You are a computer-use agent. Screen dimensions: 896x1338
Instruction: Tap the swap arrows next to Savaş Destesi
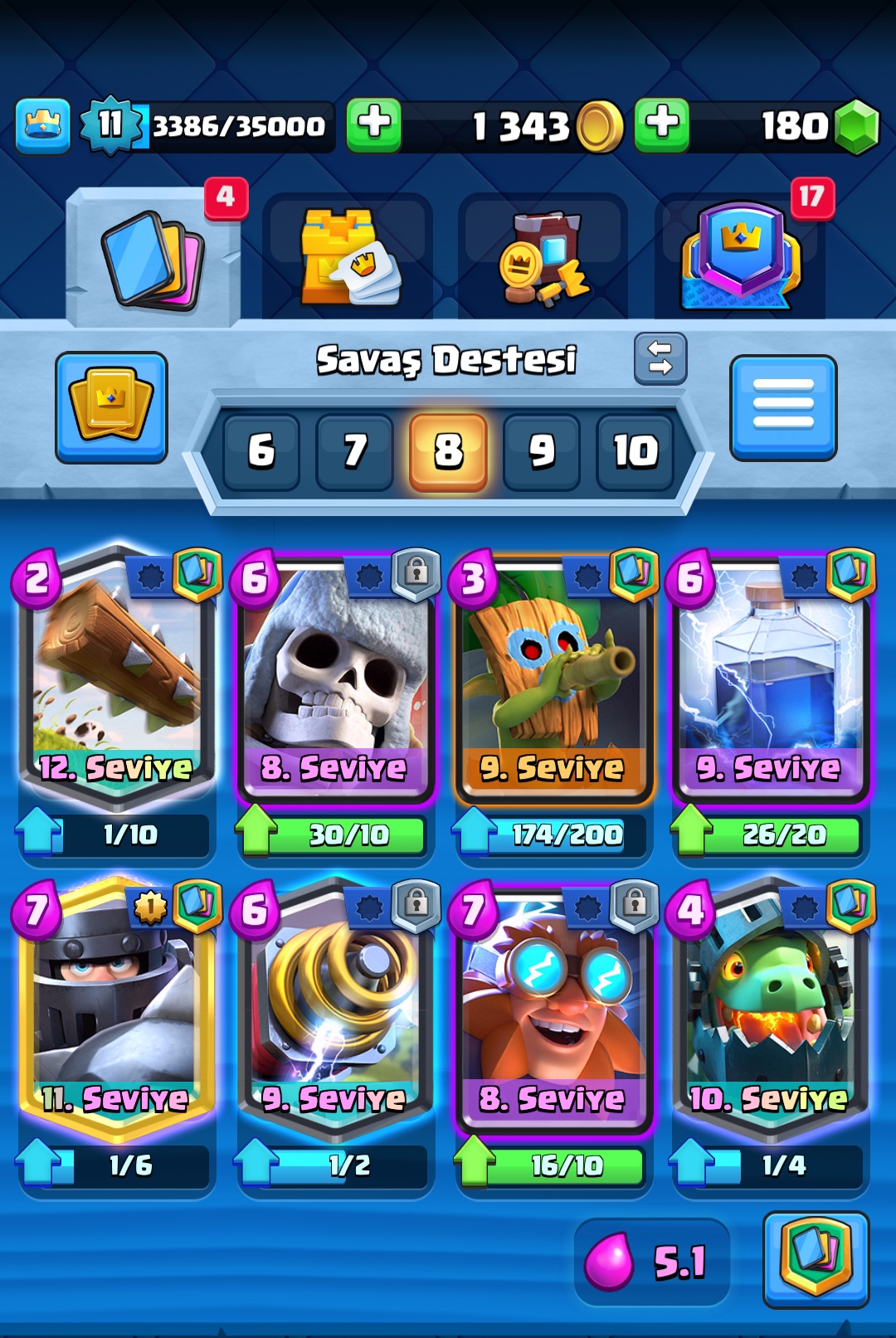pos(660,358)
